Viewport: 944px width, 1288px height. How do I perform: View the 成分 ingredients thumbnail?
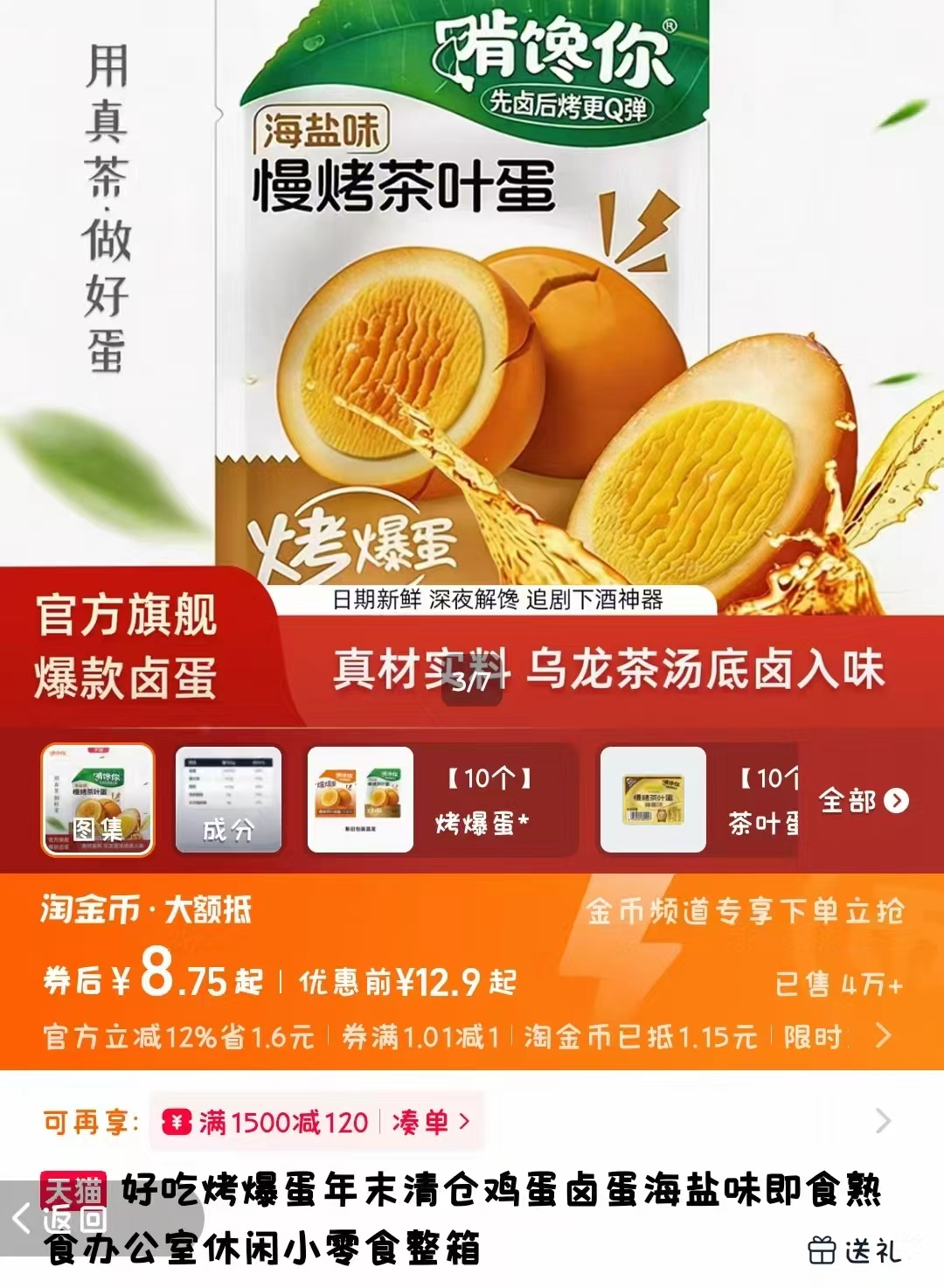click(x=228, y=799)
